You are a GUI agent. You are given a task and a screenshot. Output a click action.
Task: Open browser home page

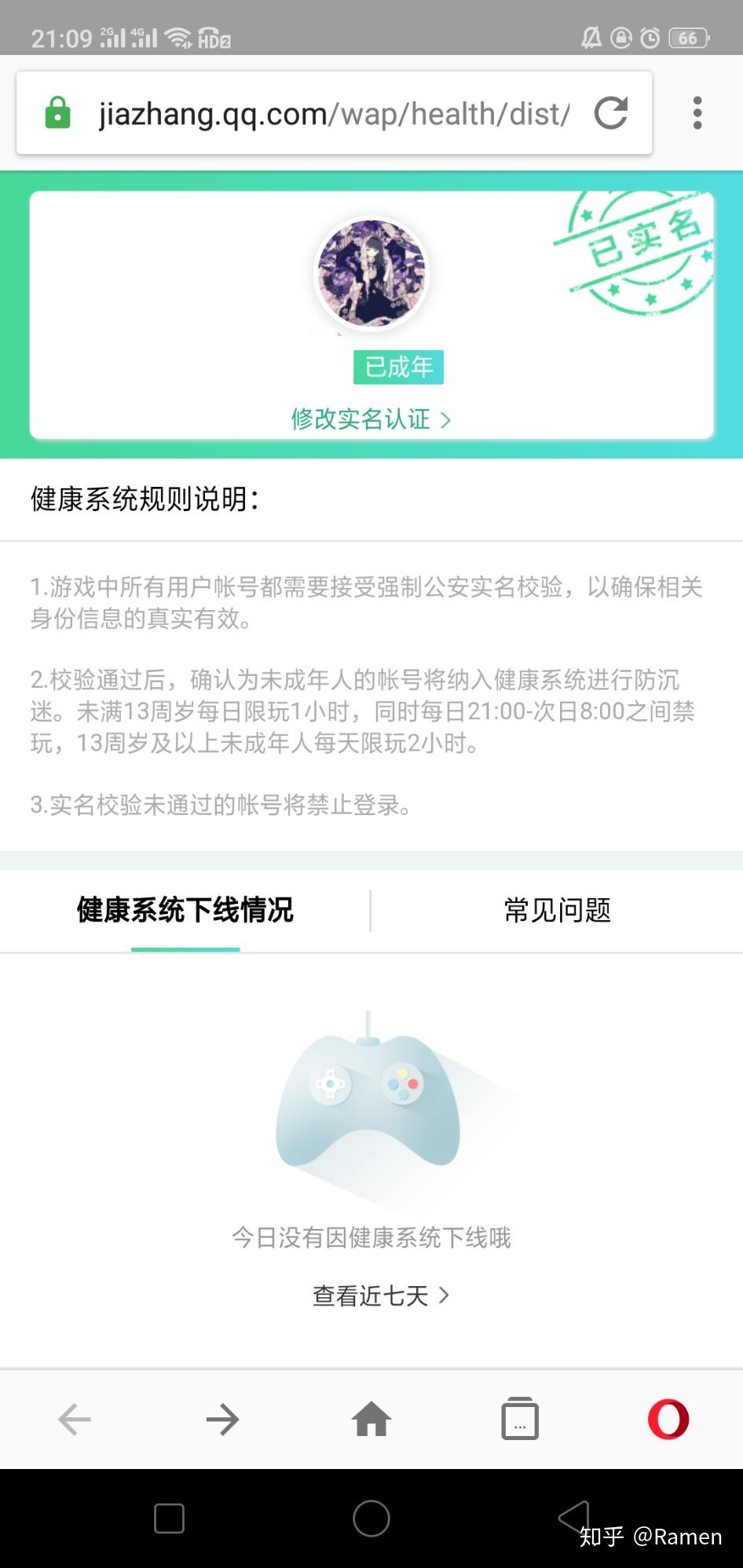371,1420
